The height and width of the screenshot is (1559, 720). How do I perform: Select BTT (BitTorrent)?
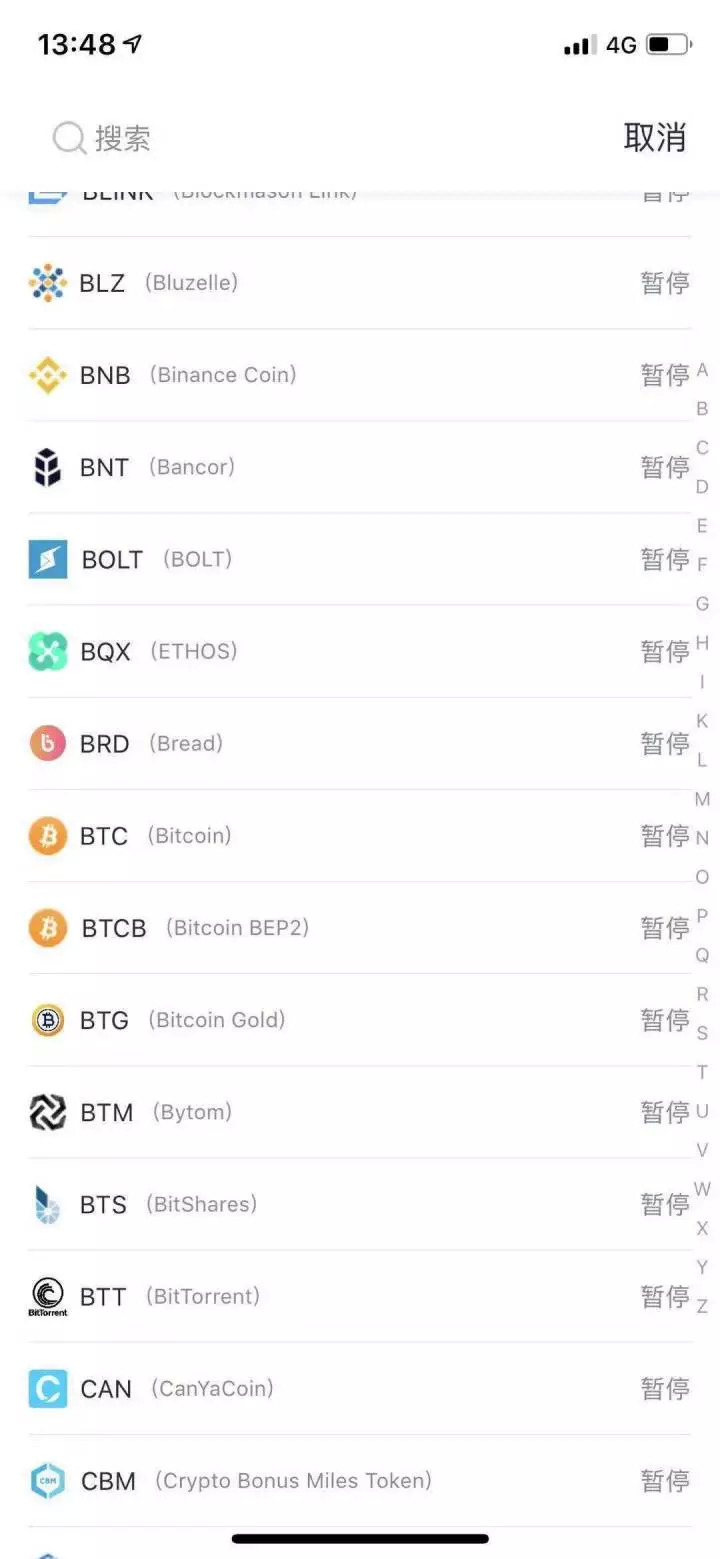coord(359,1296)
